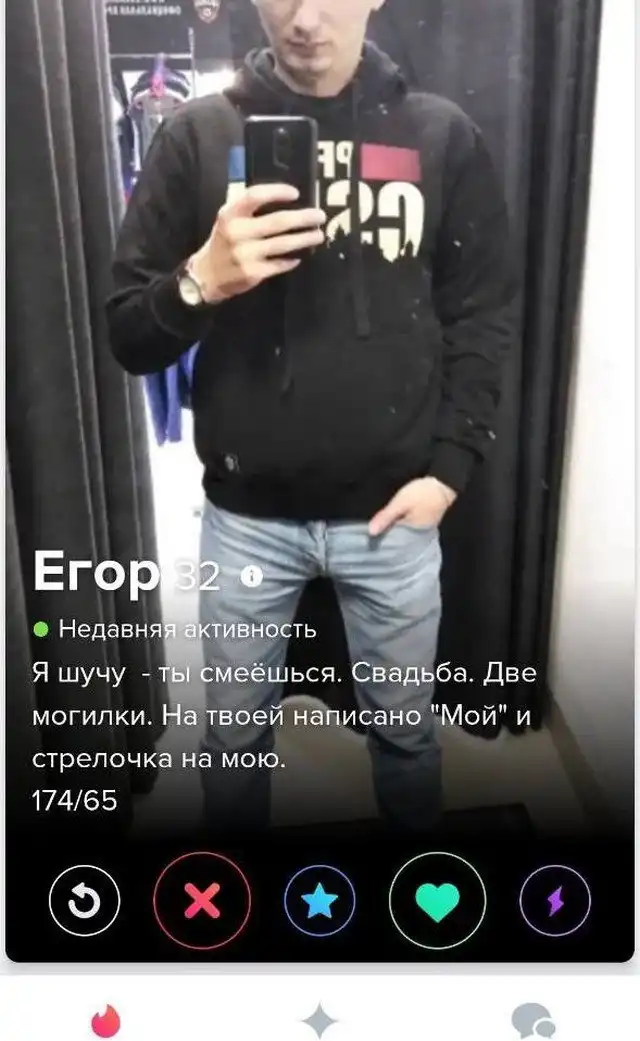Screen dimensions: 640x1041
Task: Like Егор with the green heart
Action: 437,901
